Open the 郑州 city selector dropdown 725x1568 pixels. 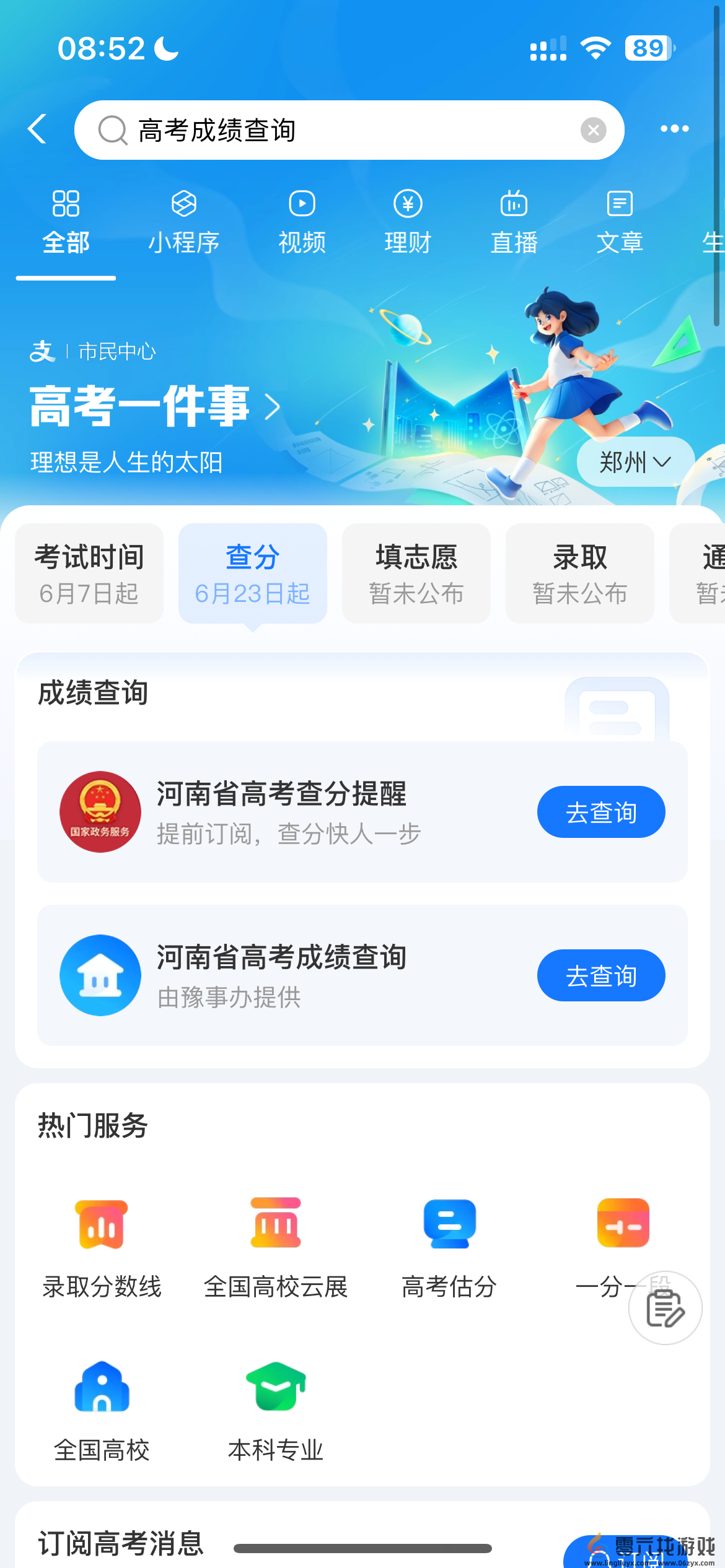pyautogui.click(x=635, y=461)
